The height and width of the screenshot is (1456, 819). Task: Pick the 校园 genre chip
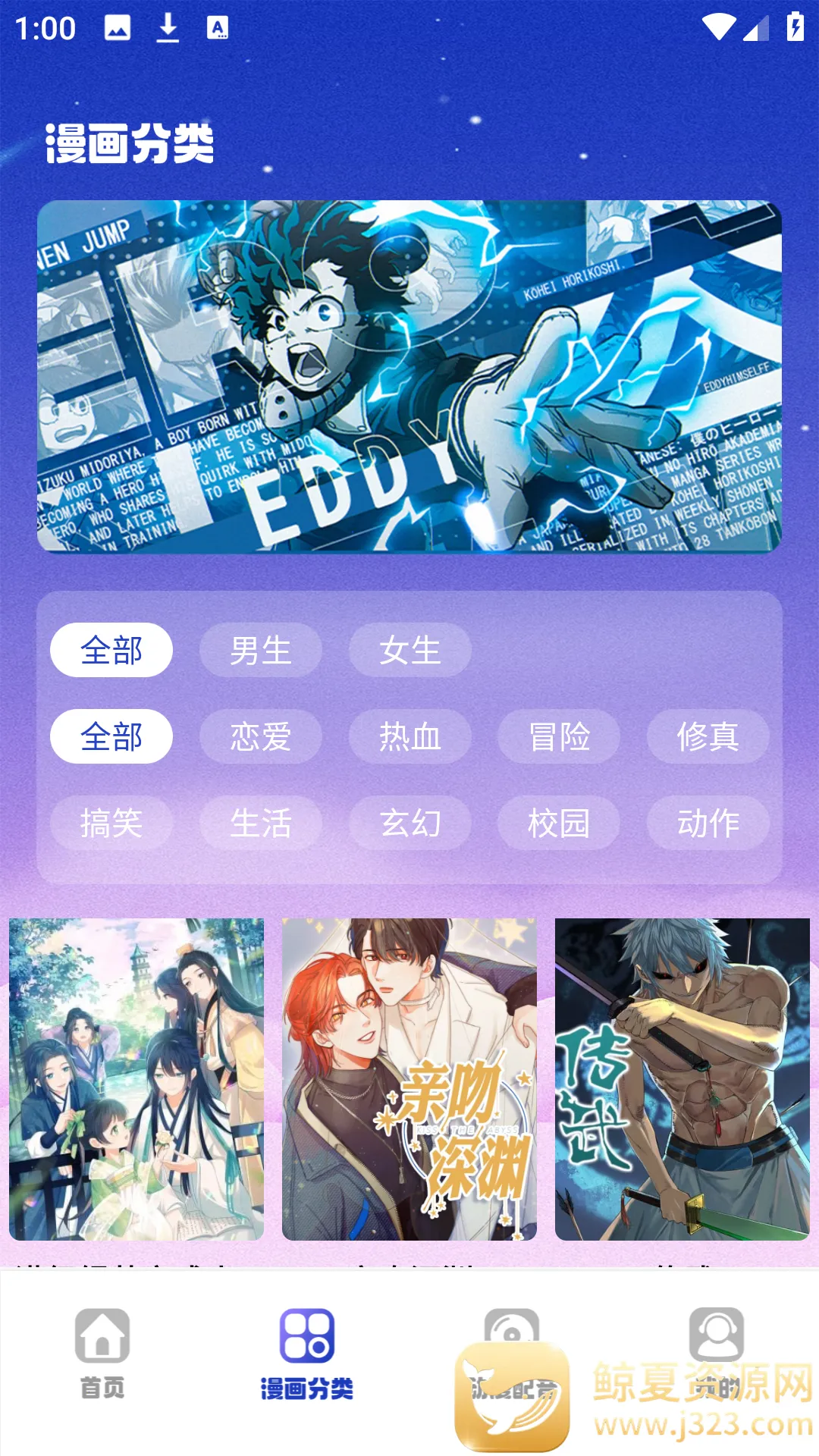point(559,824)
